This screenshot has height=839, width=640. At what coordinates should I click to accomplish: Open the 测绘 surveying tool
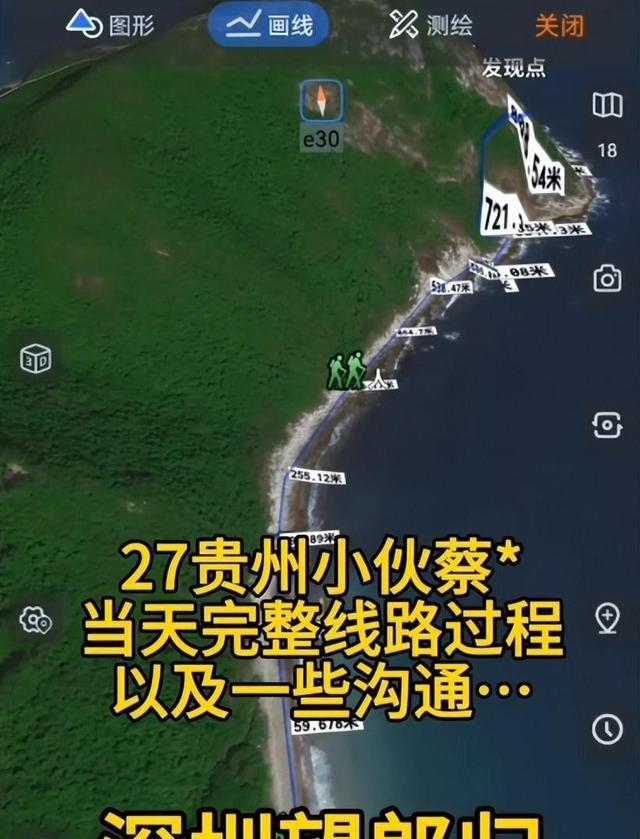point(432,24)
